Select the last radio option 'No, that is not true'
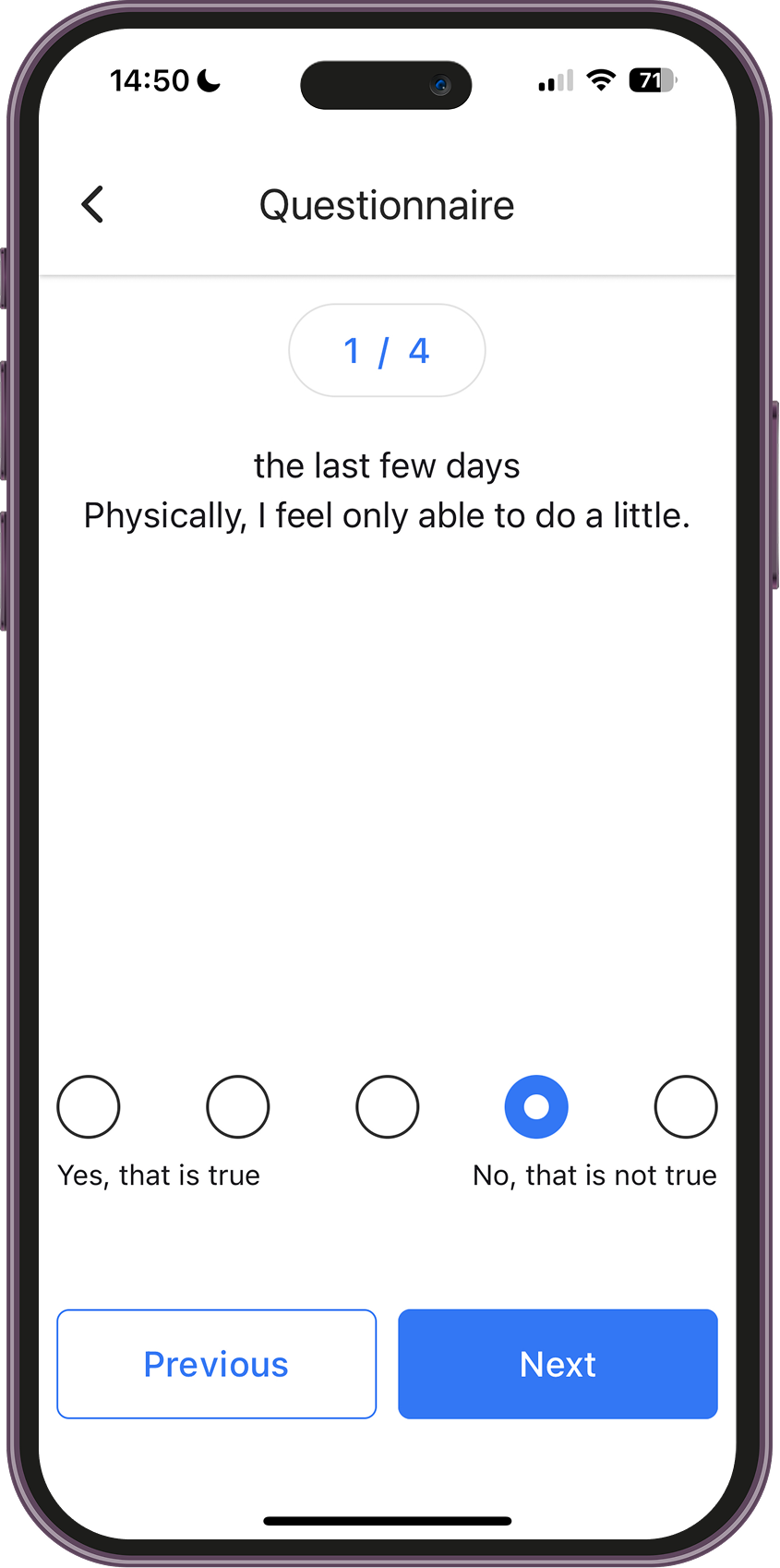The image size is (780, 1568). click(x=686, y=1106)
